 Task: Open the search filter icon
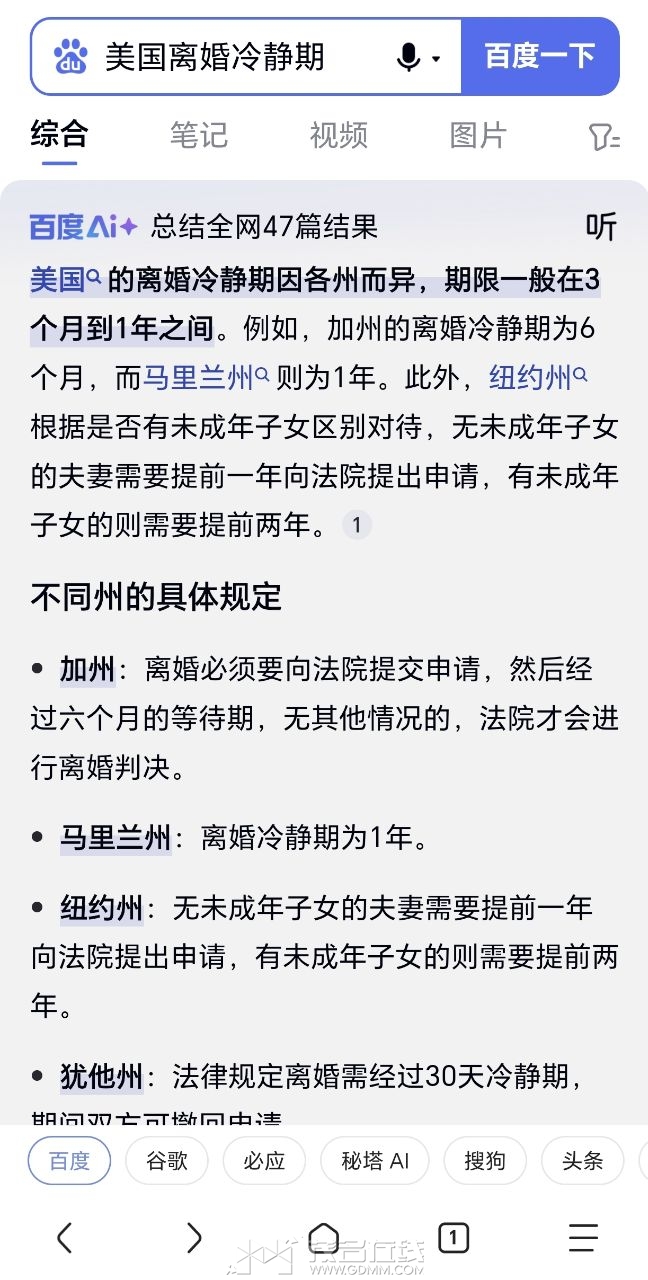point(603,137)
